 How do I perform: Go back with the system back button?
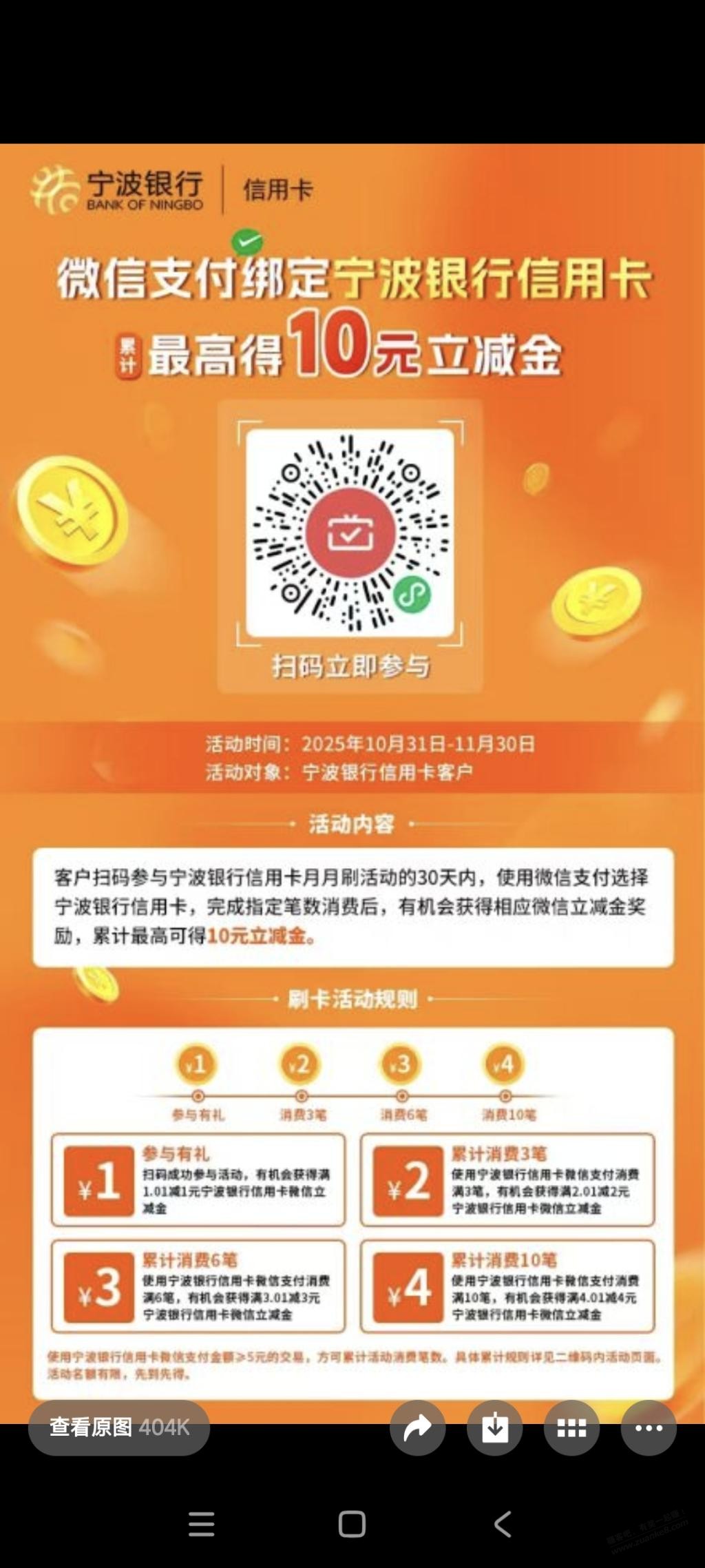[x=503, y=1524]
